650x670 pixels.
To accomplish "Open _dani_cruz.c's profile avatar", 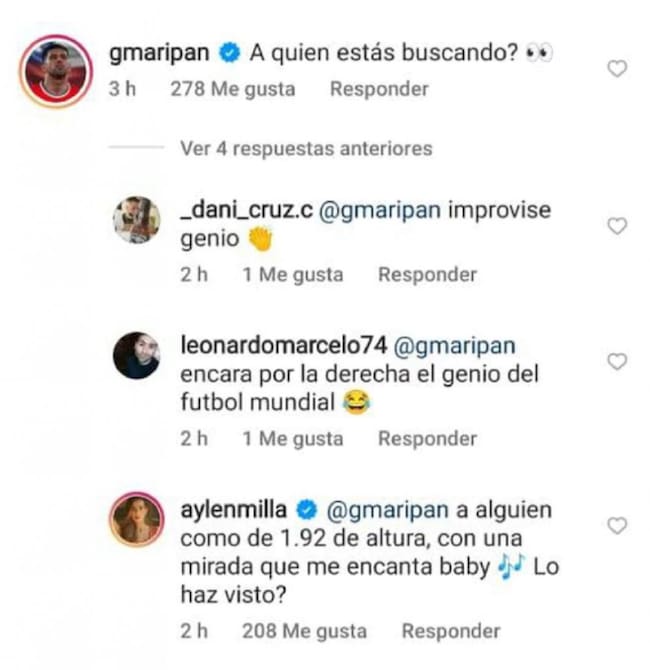I will [x=136, y=220].
